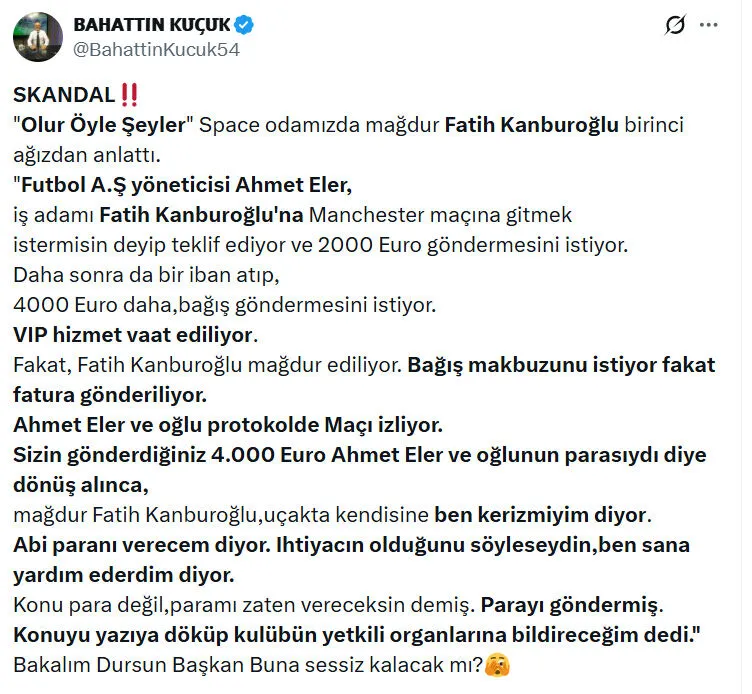This screenshot has height=694, width=752.
Task: Open Bahattin Kuçuk's profile picture
Action: pyautogui.click(x=37, y=35)
